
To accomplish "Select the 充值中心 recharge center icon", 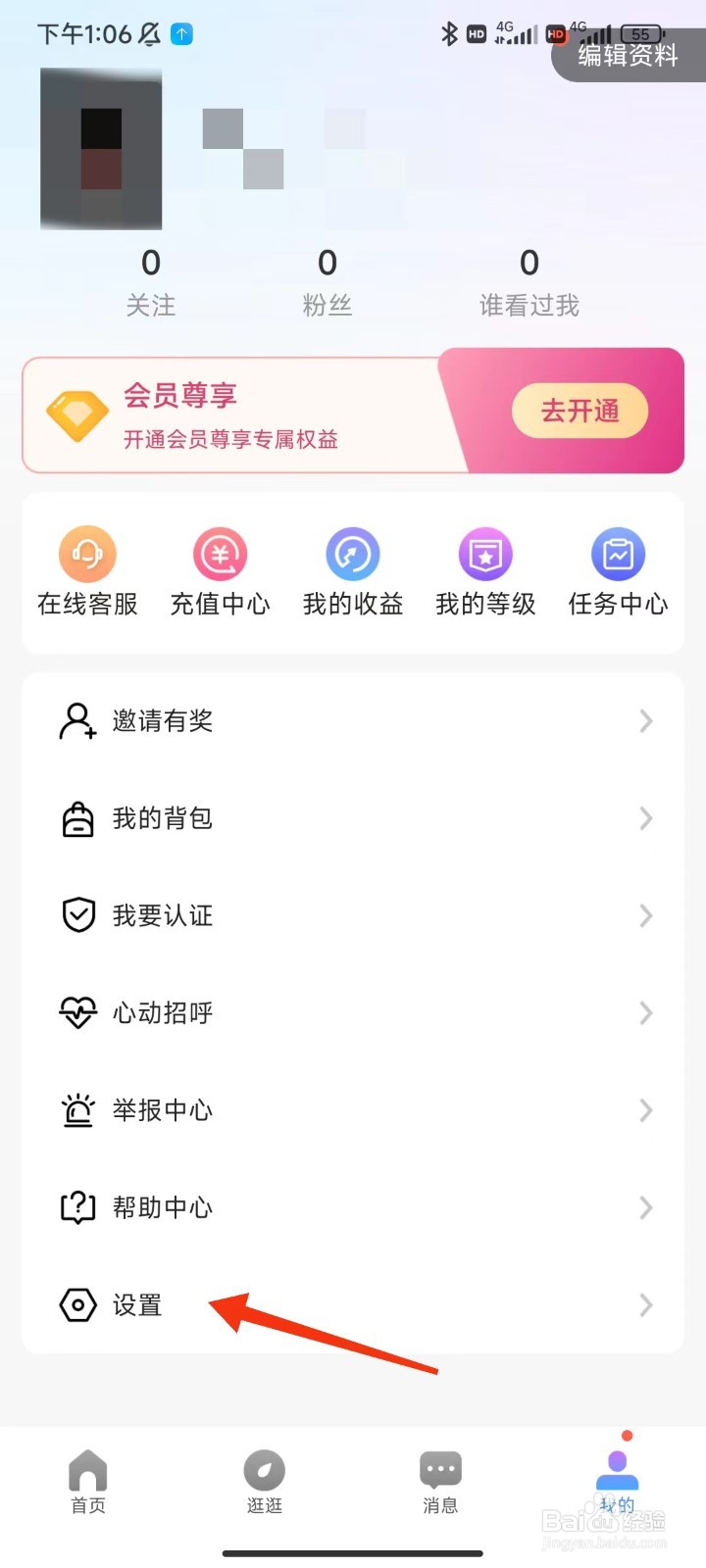I will [220, 553].
